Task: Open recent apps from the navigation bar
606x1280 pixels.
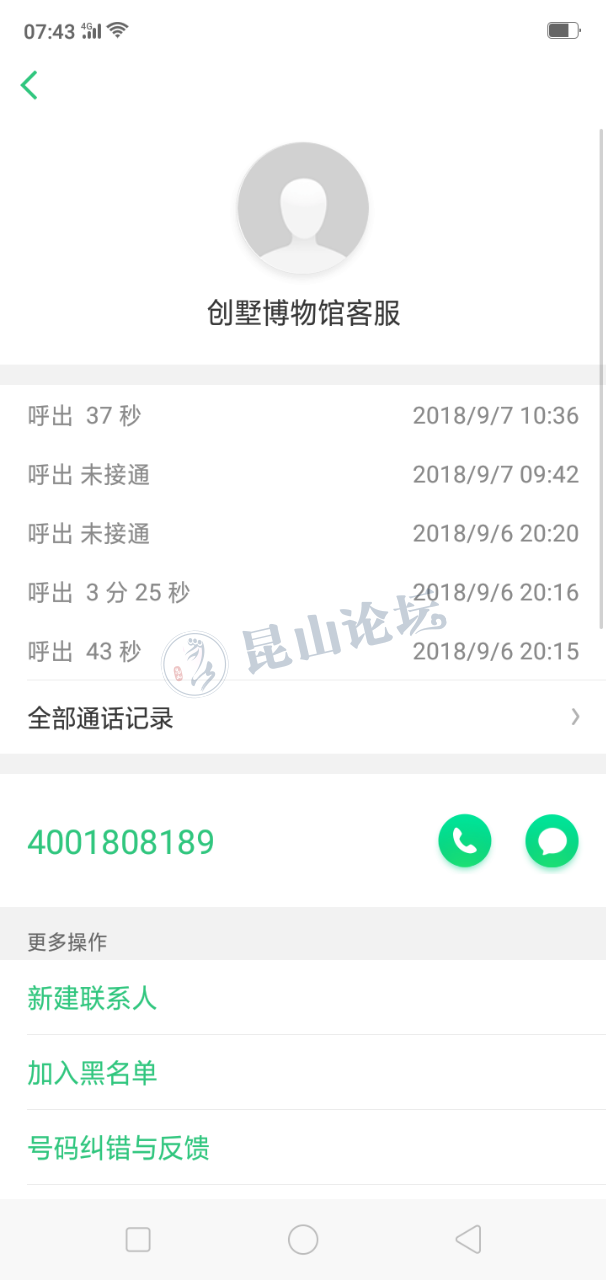Action: (138, 1240)
